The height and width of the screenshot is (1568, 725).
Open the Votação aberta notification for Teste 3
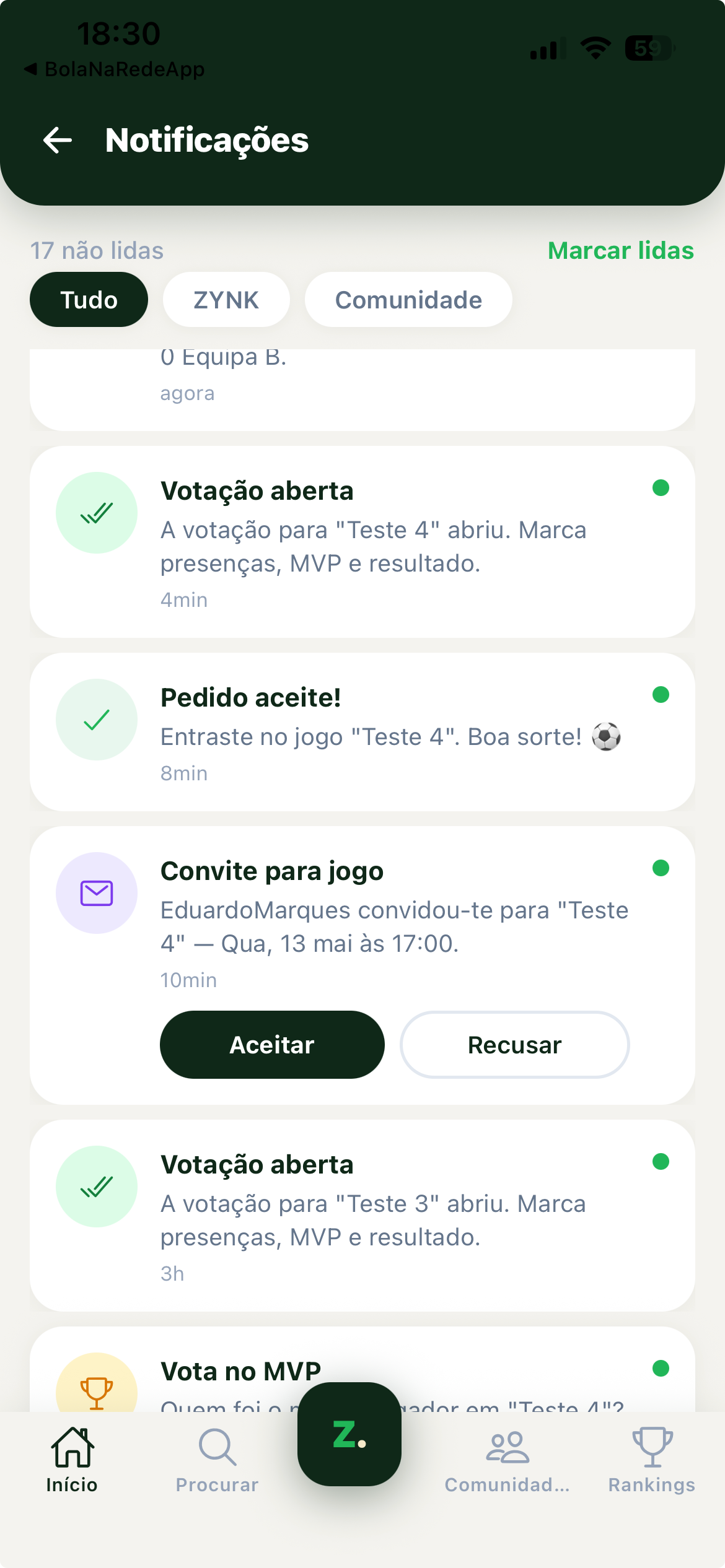pyautogui.click(x=362, y=1216)
